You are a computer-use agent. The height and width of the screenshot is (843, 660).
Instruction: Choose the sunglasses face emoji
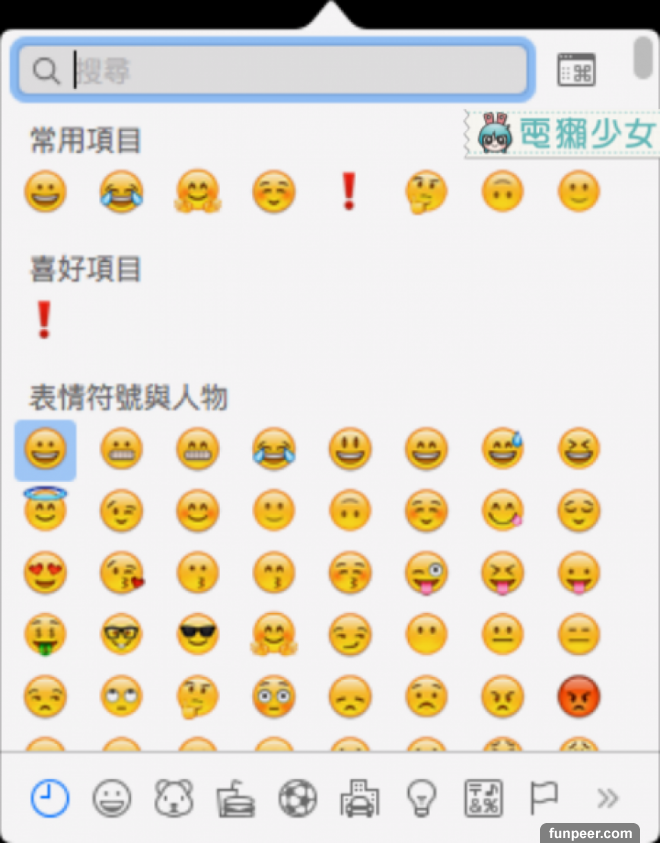click(197, 634)
